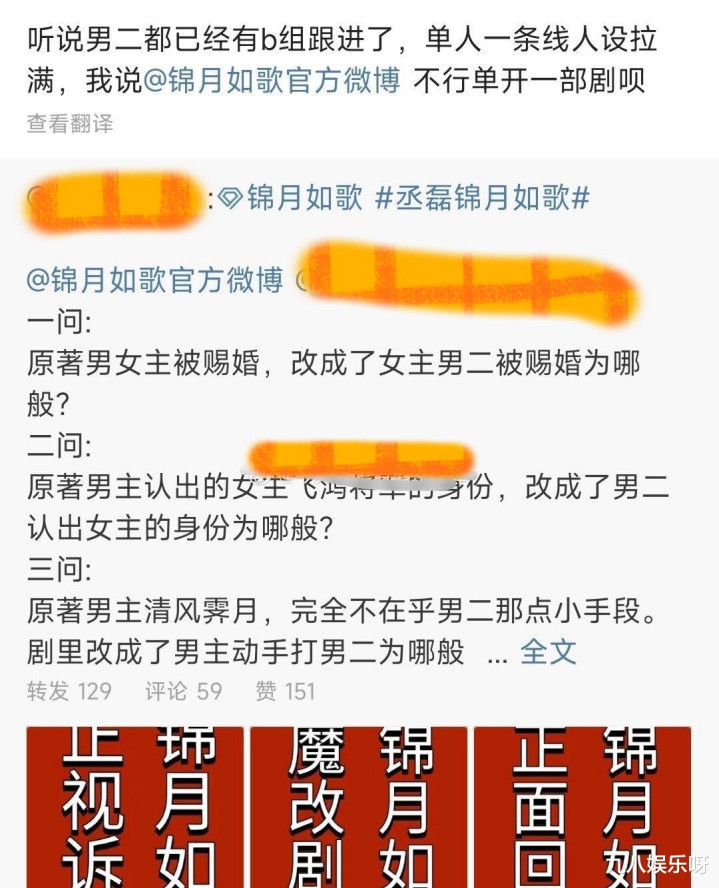The width and height of the screenshot is (719, 888).
Task: View 转发 129 reposts
Action: click(69, 691)
